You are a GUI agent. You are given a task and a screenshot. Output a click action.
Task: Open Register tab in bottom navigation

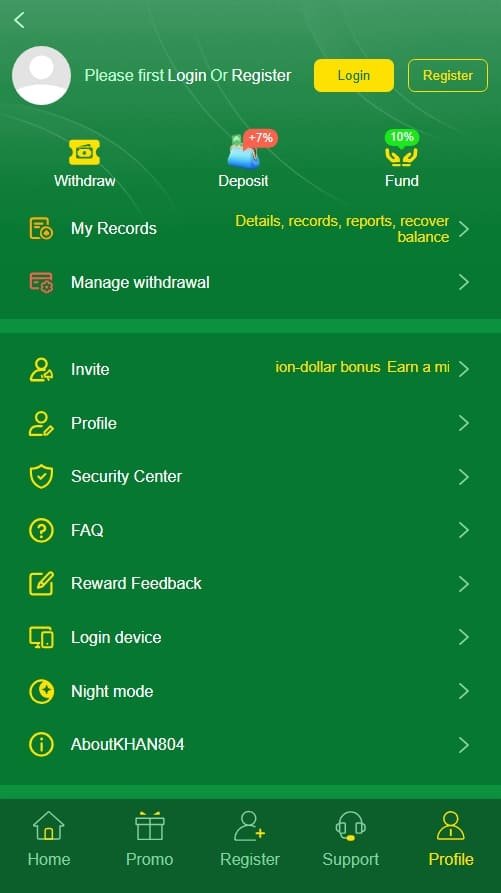(250, 839)
